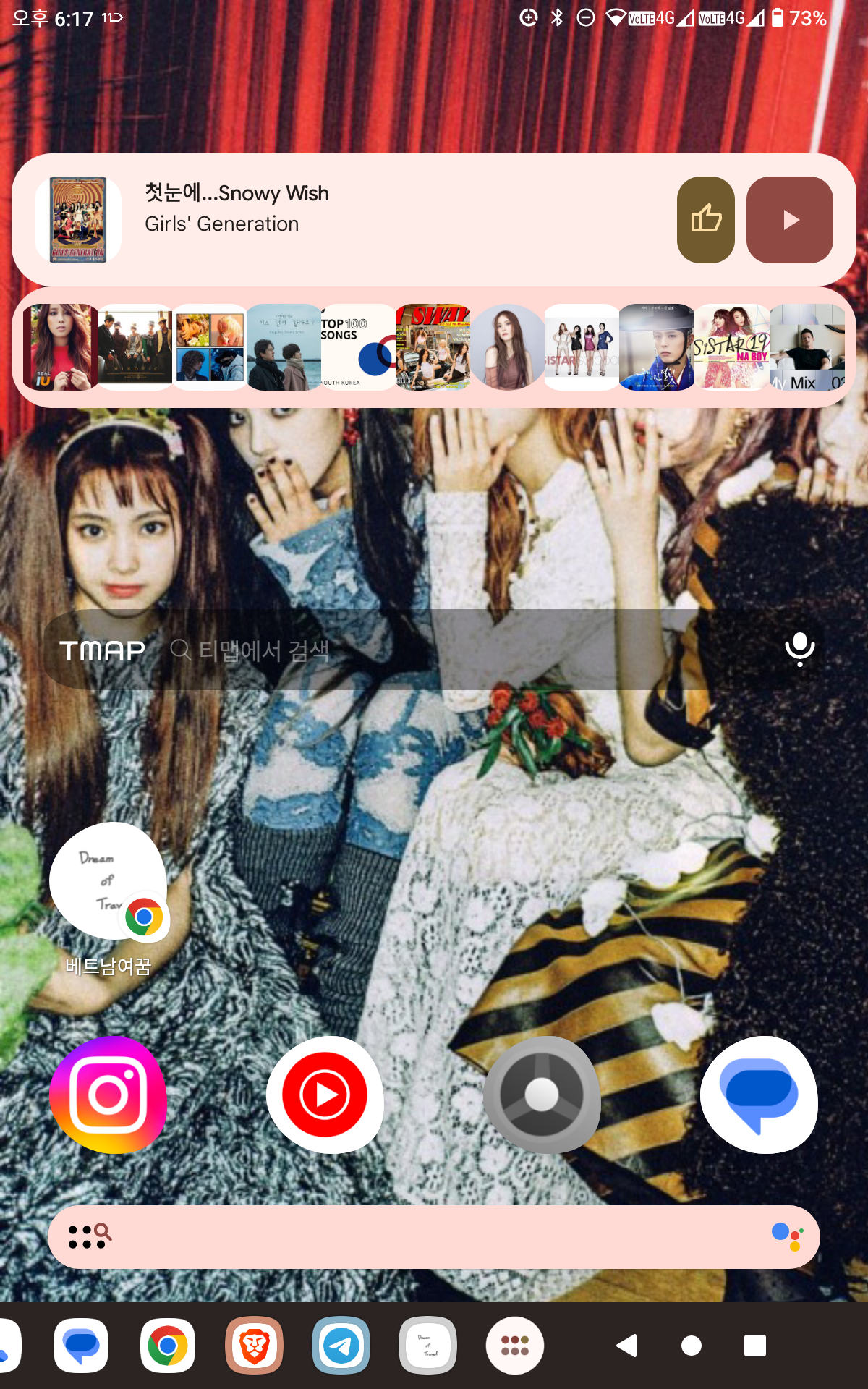Open the IU album thumbnail
The image size is (868, 1389).
coord(59,347)
